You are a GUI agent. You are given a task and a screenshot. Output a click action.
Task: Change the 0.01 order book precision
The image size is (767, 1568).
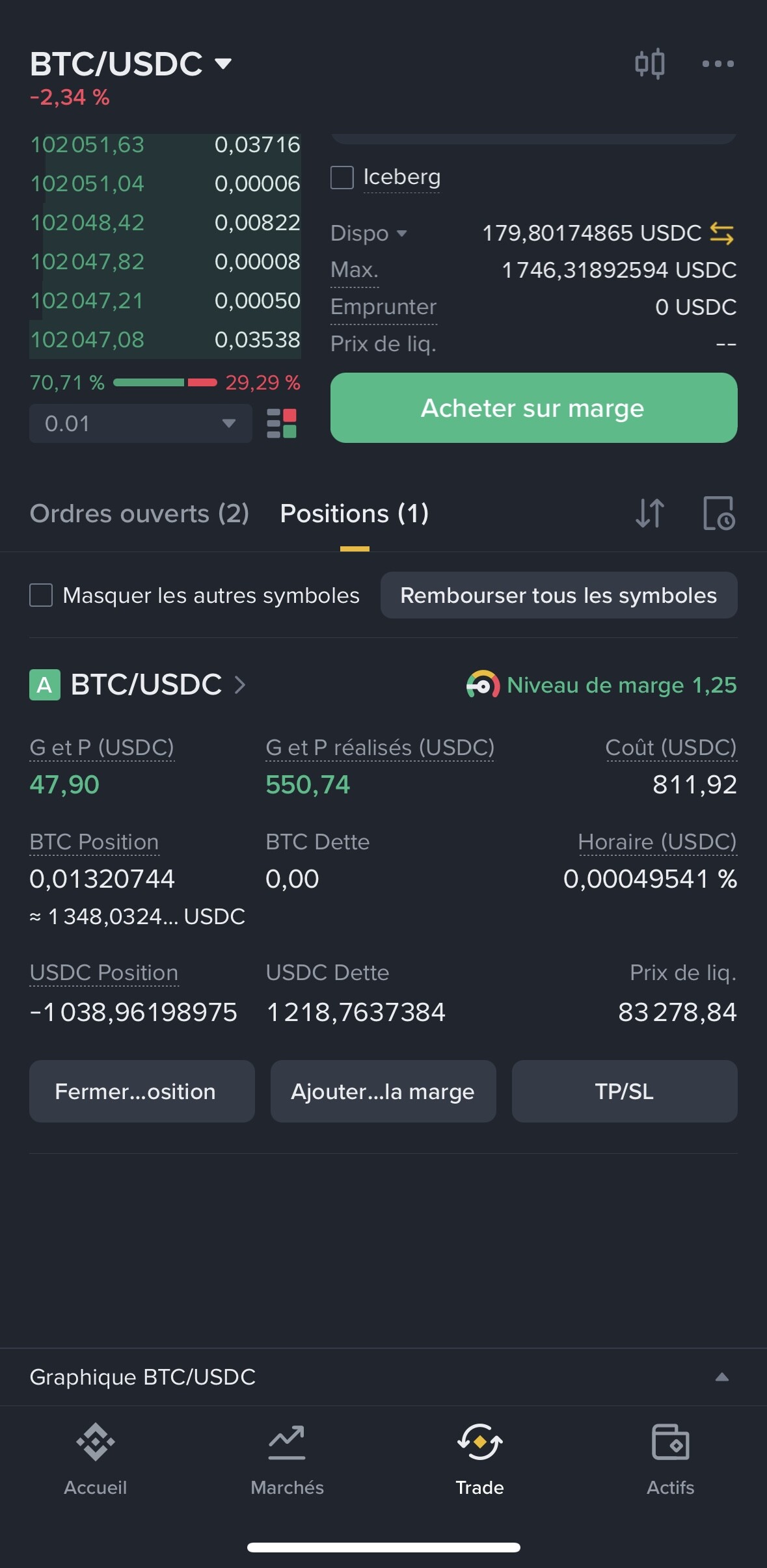coord(141,423)
